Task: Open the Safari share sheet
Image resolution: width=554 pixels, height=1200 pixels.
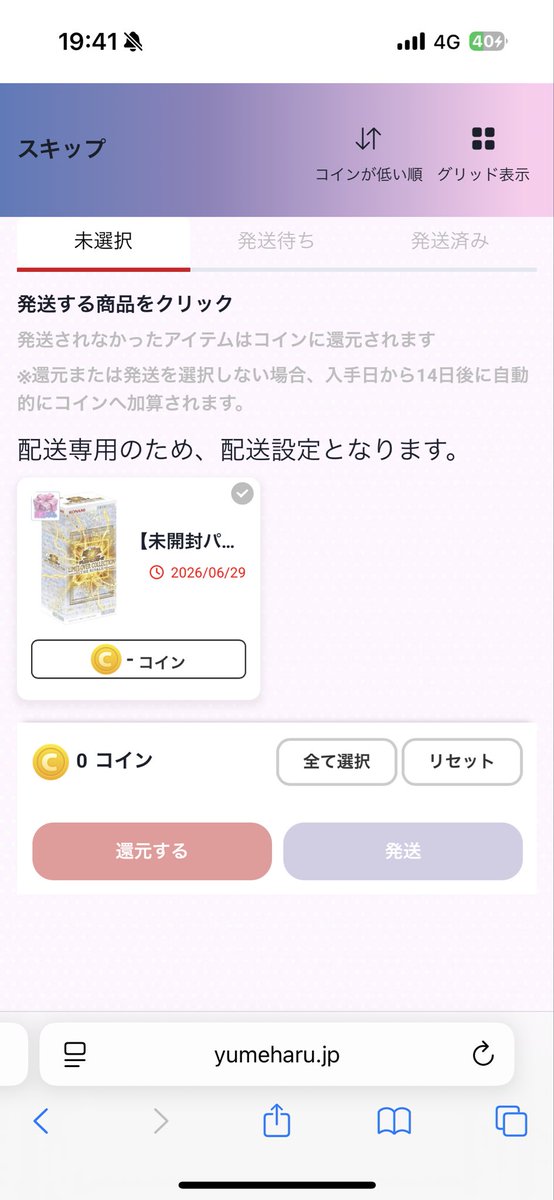Action: 276,1120
